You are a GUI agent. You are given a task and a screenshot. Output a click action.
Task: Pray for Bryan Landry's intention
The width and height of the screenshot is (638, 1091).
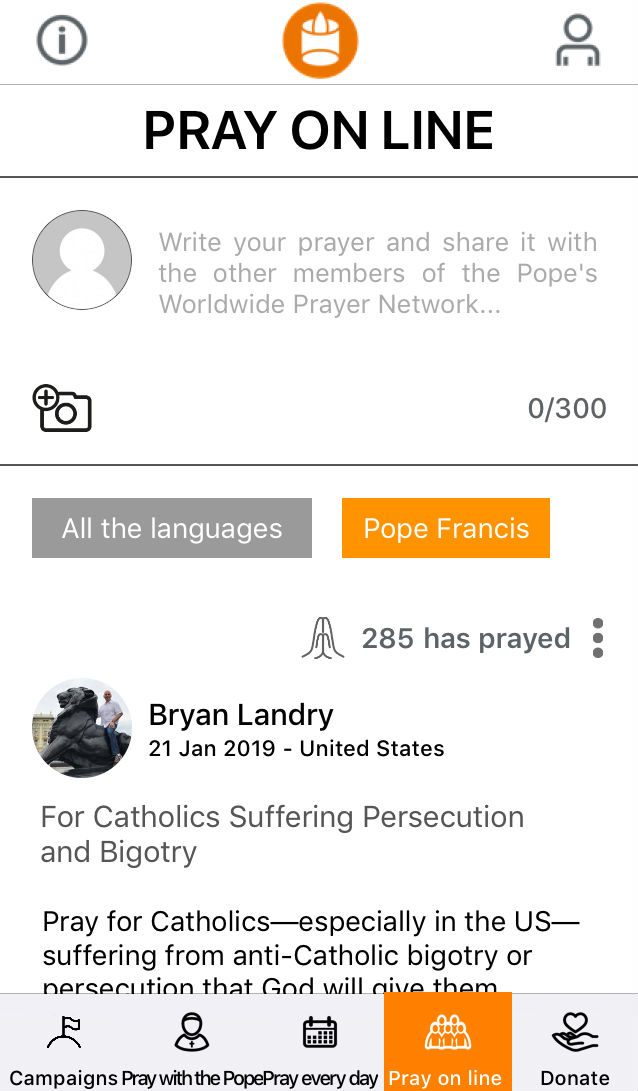coord(323,639)
